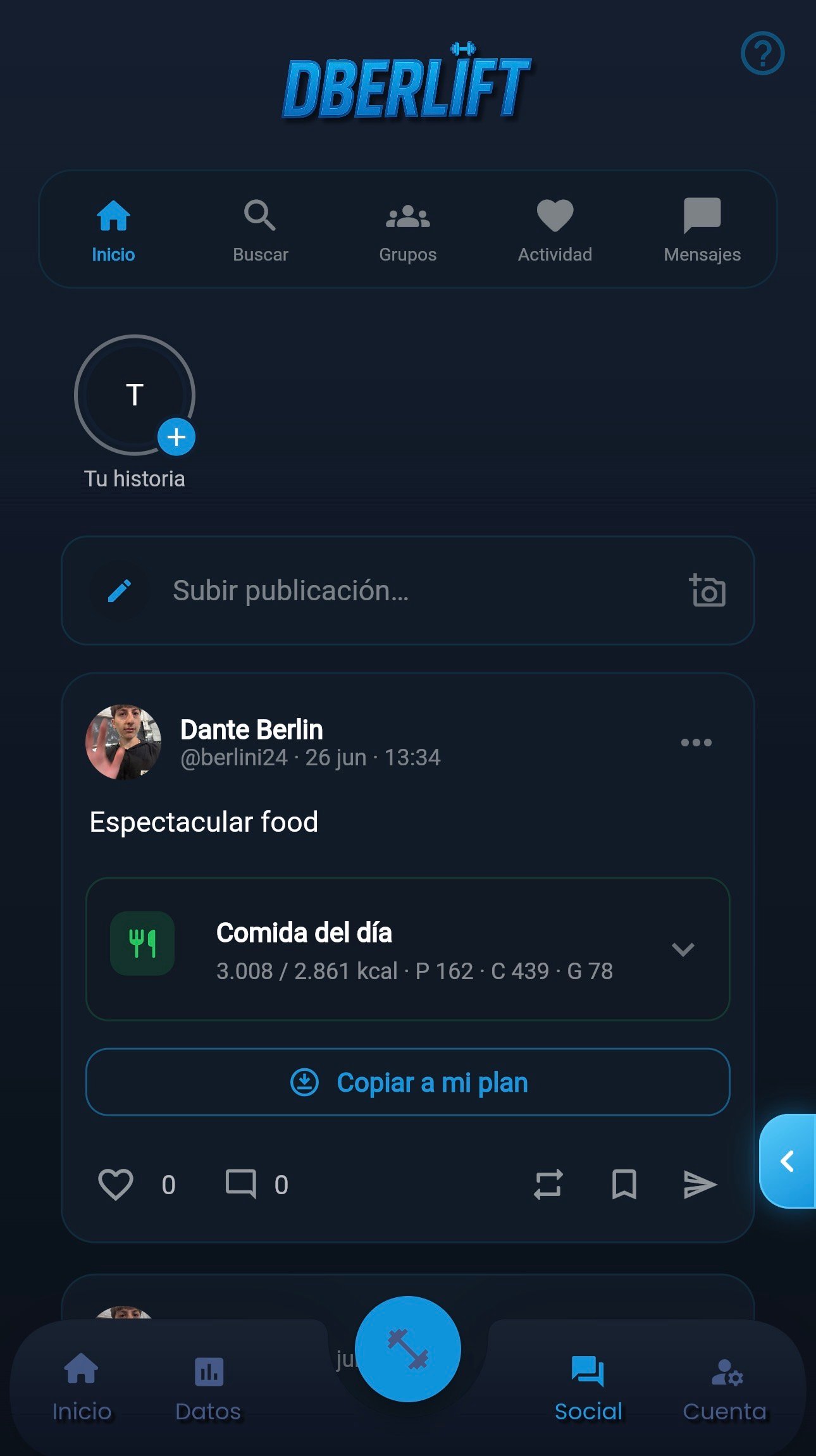Open comments on the Espectacular food post
This screenshot has height=1456, width=816.
tap(241, 1184)
